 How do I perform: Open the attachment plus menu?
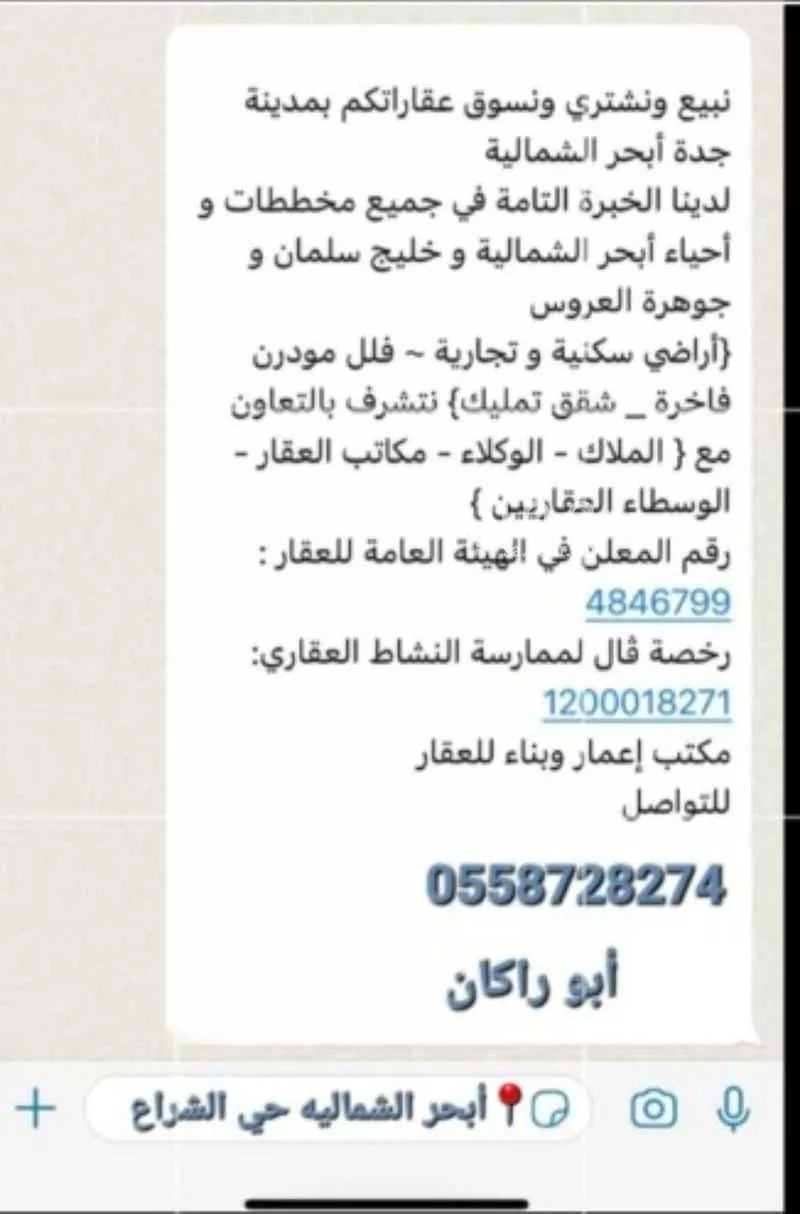pos(36,1108)
